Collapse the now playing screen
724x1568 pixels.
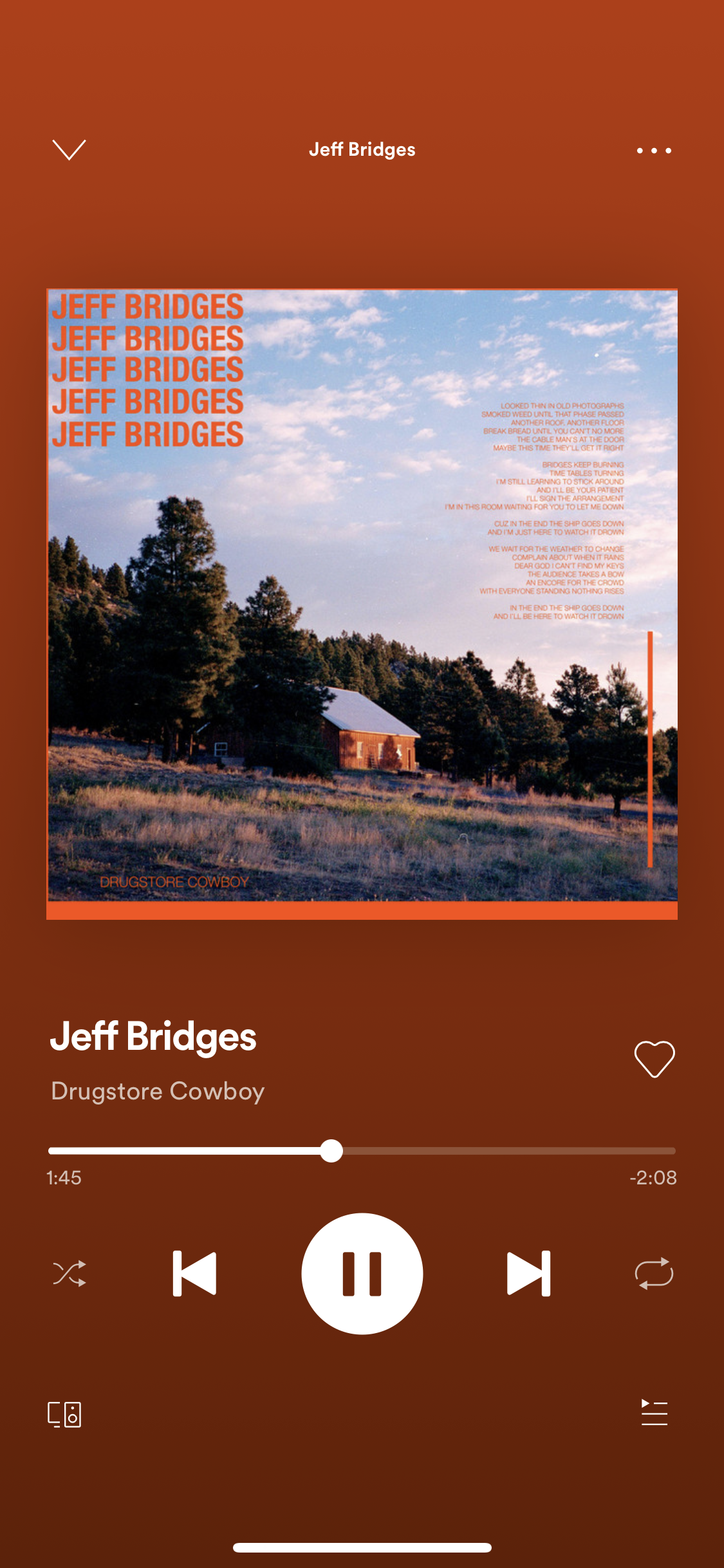(x=69, y=150)
